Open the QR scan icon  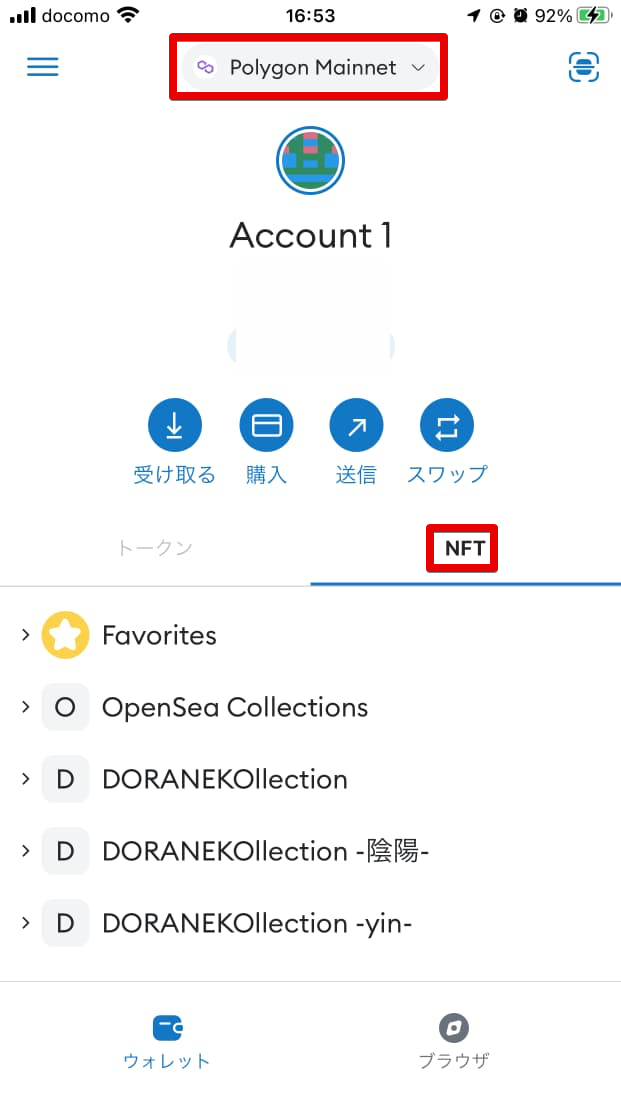tap(584, 68)
